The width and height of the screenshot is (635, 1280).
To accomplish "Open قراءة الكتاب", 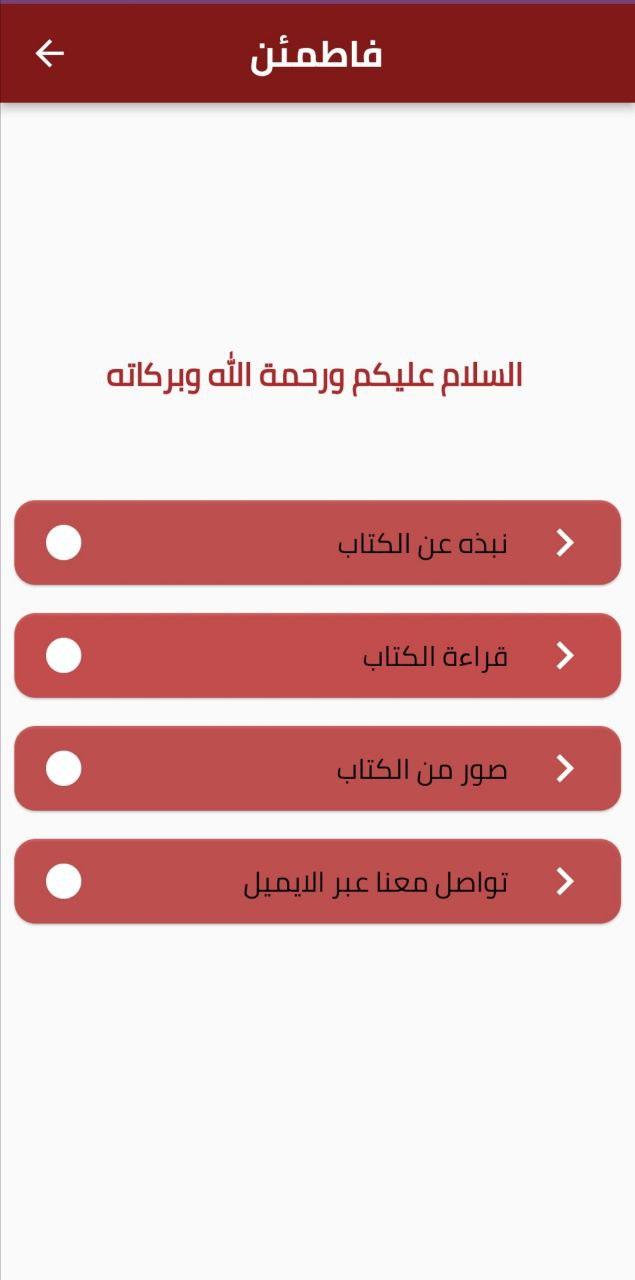I will (318, 656).
